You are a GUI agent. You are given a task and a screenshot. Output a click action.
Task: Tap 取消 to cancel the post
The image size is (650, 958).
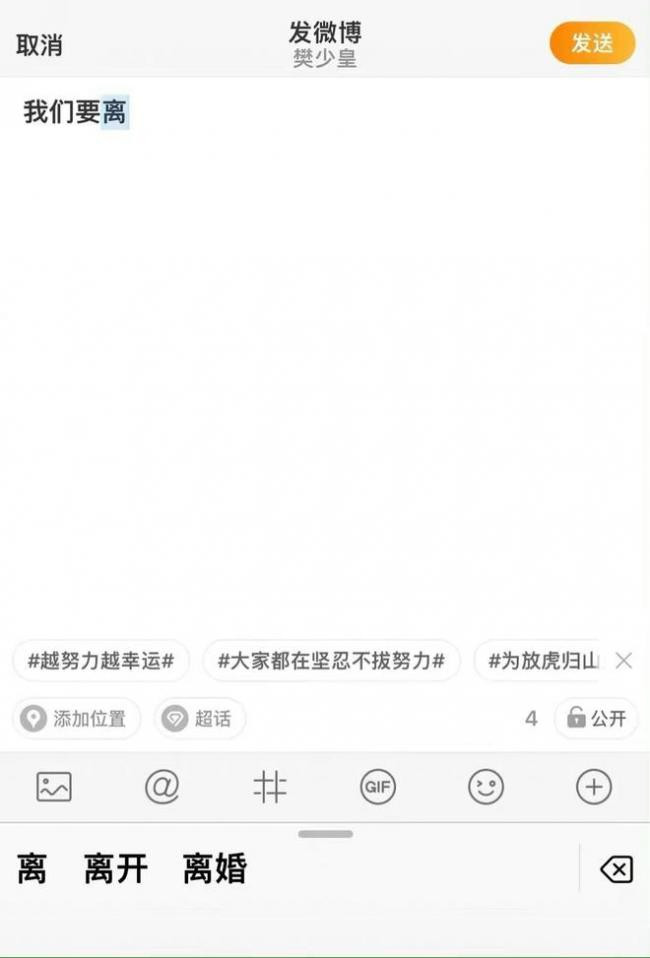click(x=39, y=45)
